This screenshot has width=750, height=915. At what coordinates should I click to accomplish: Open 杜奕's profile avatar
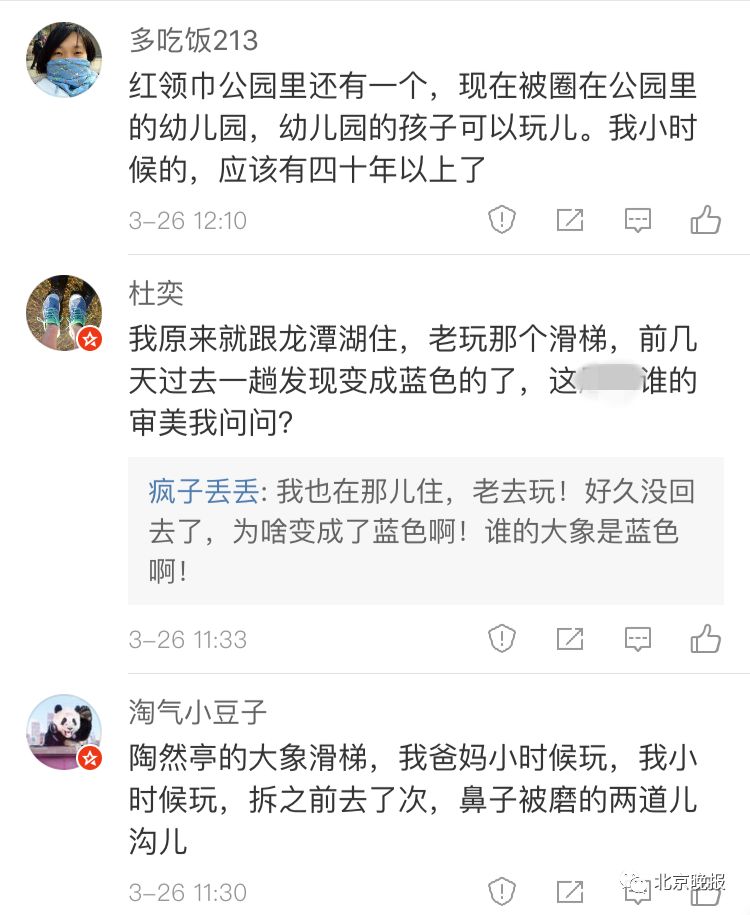64,312
